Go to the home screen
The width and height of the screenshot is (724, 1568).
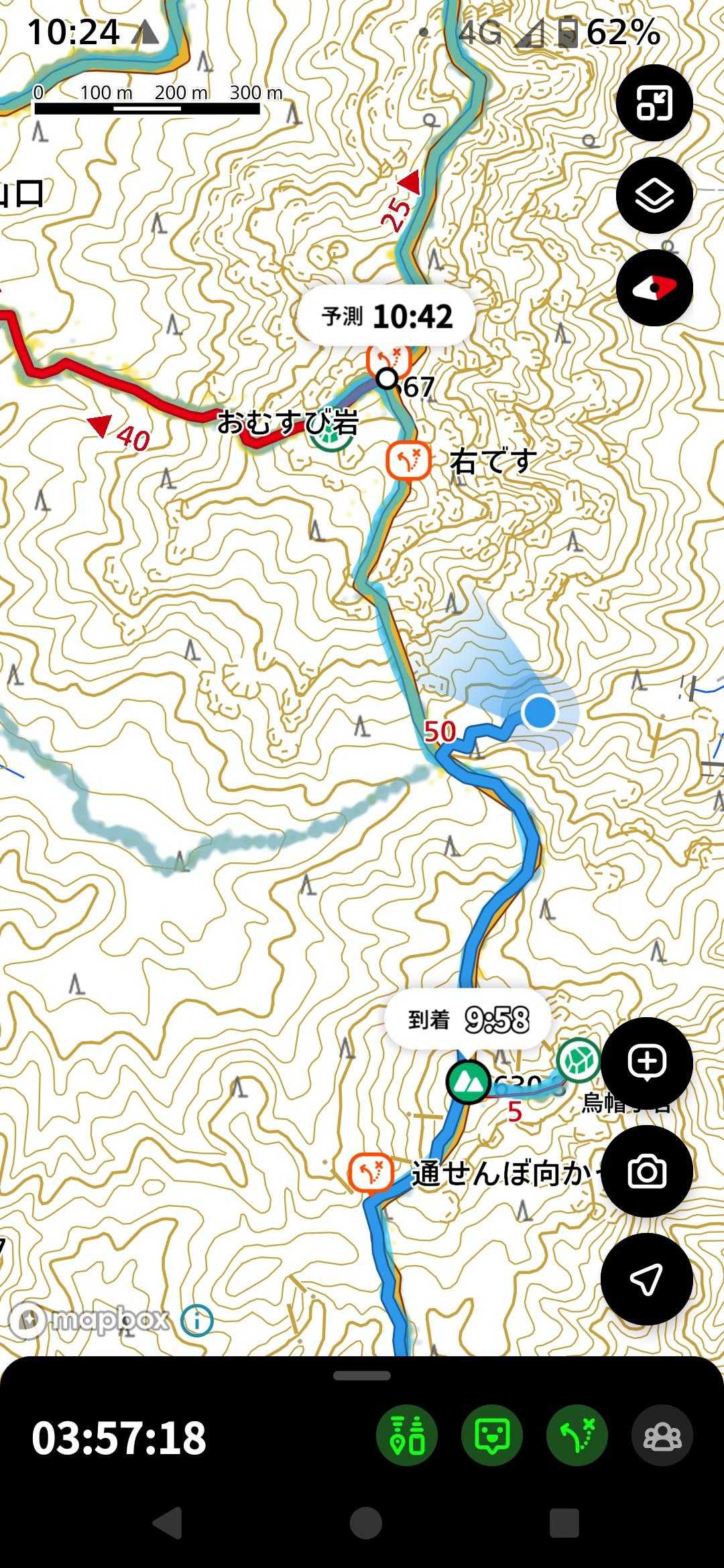pos(365,1522)
